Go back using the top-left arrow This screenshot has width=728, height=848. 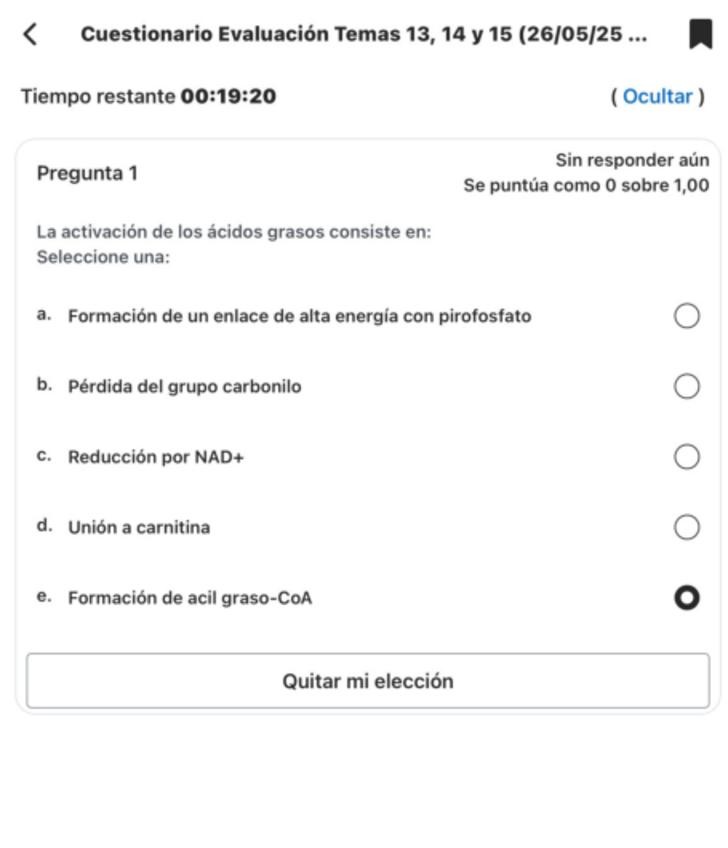click(31, 35)
